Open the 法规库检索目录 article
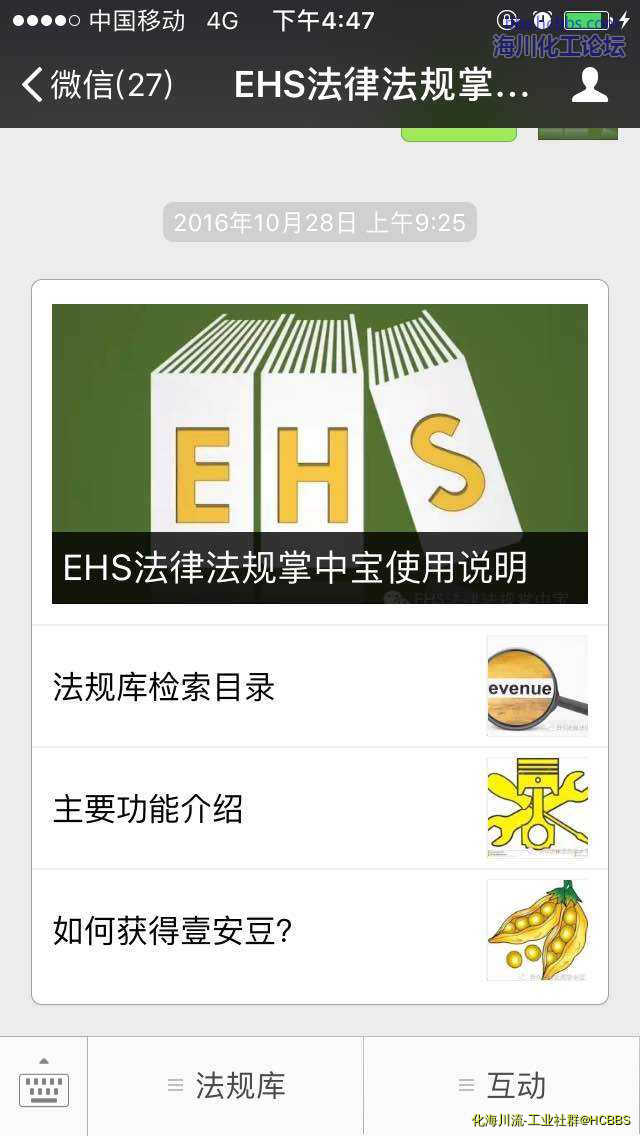The height and width of the screenshot is (1136, 640). (320, 687)
